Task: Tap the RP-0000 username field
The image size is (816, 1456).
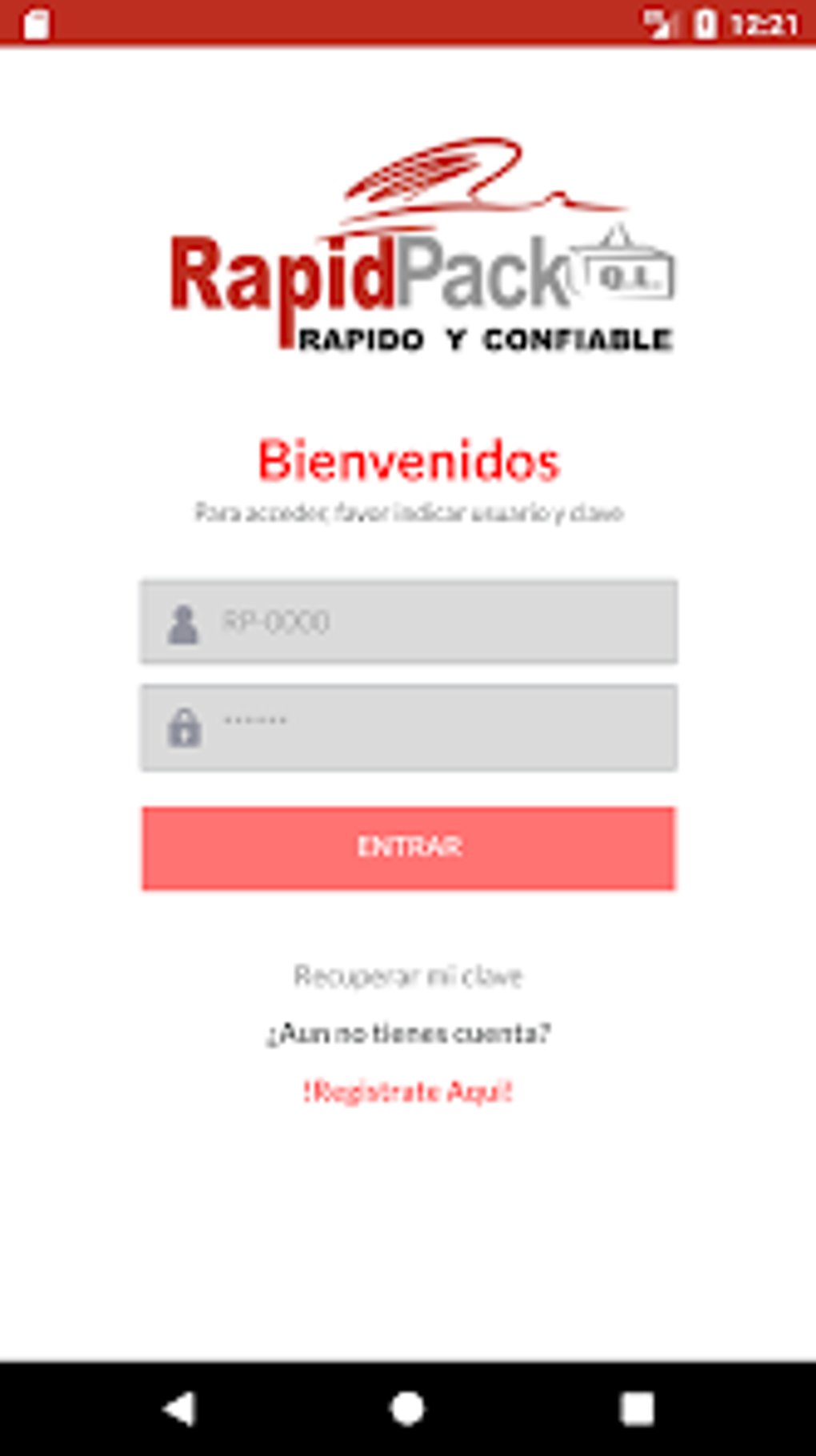Action: pyautogui.click(x=409, y=622)
